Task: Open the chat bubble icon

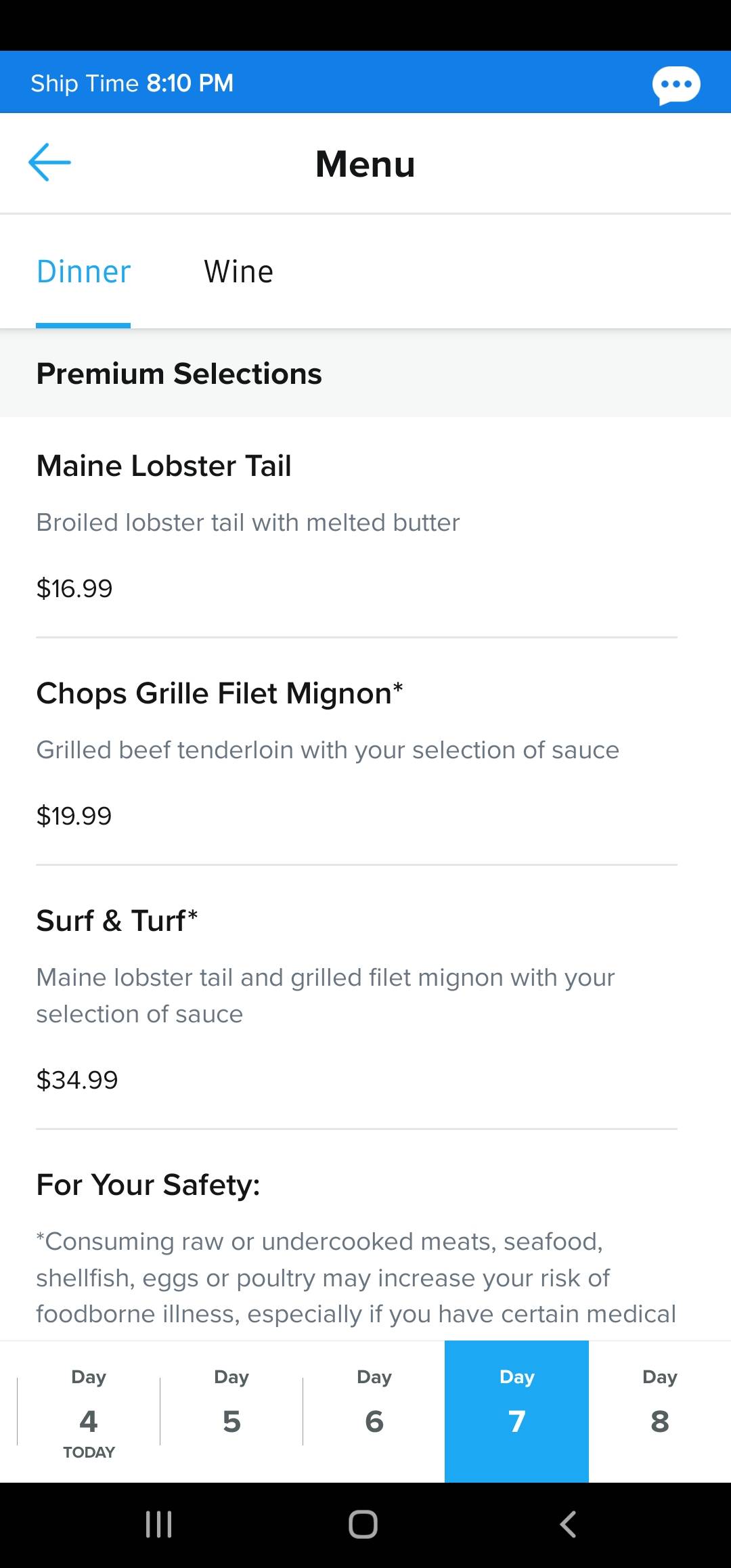Action: point(675,85)
